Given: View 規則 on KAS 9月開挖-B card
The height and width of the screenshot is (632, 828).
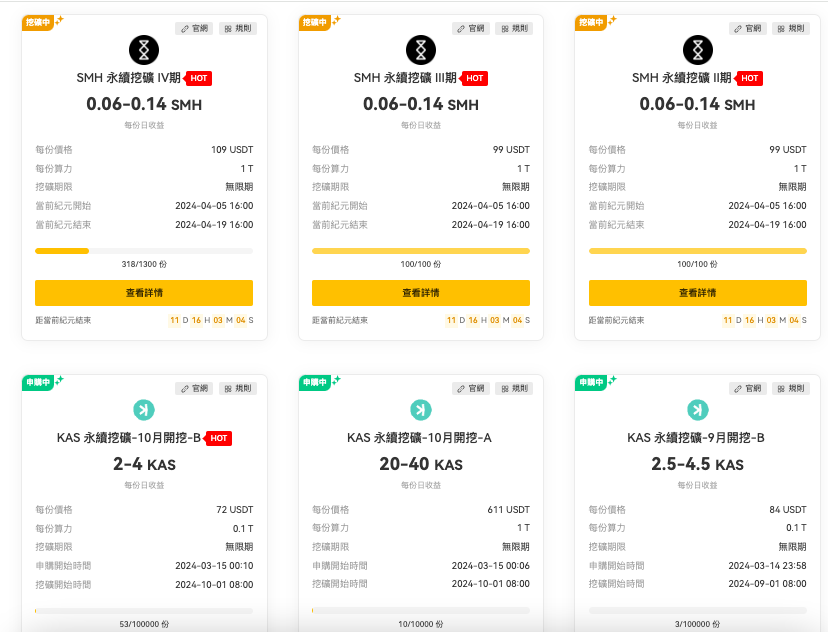Looking at the screenshot, I should 792,389.
